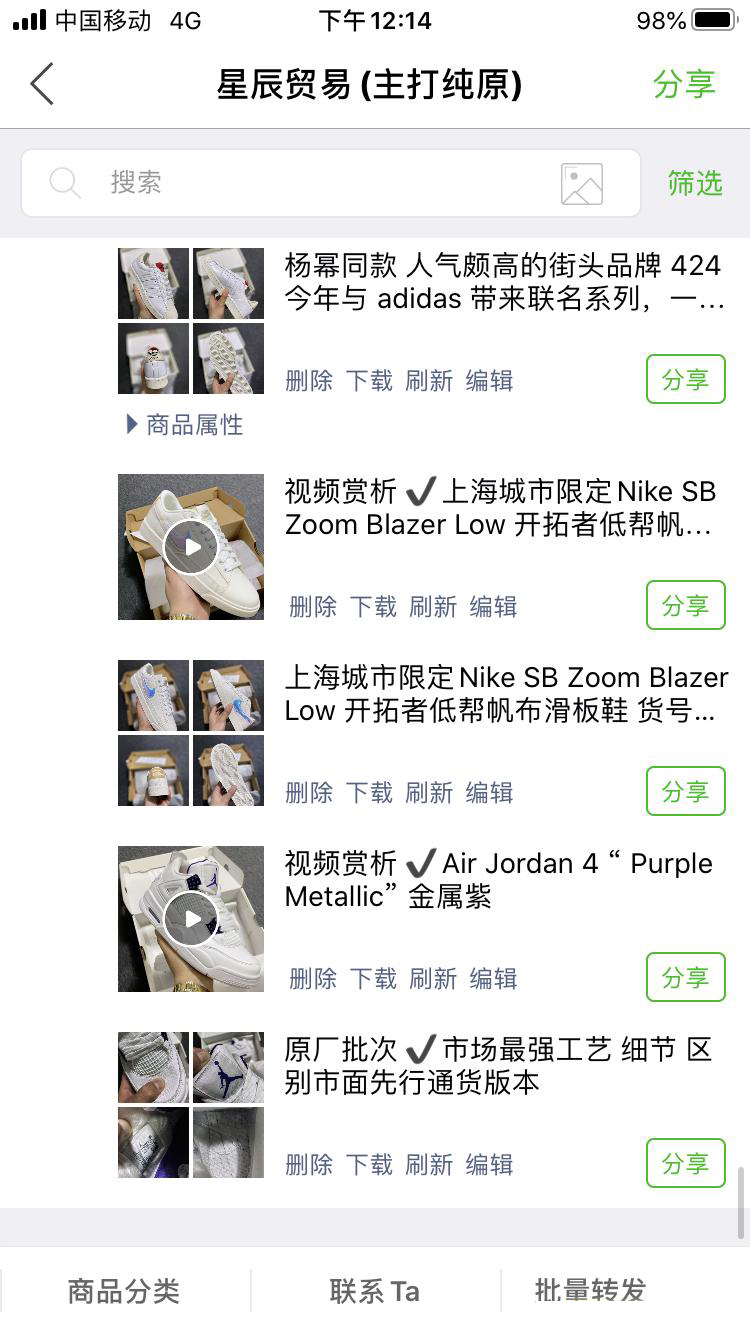The height and width of the screenshot is (1334, 750).
Task: Tap 下载 under the 上海城市限定 Nike SB photo post
Action: (x=369, y=793)
